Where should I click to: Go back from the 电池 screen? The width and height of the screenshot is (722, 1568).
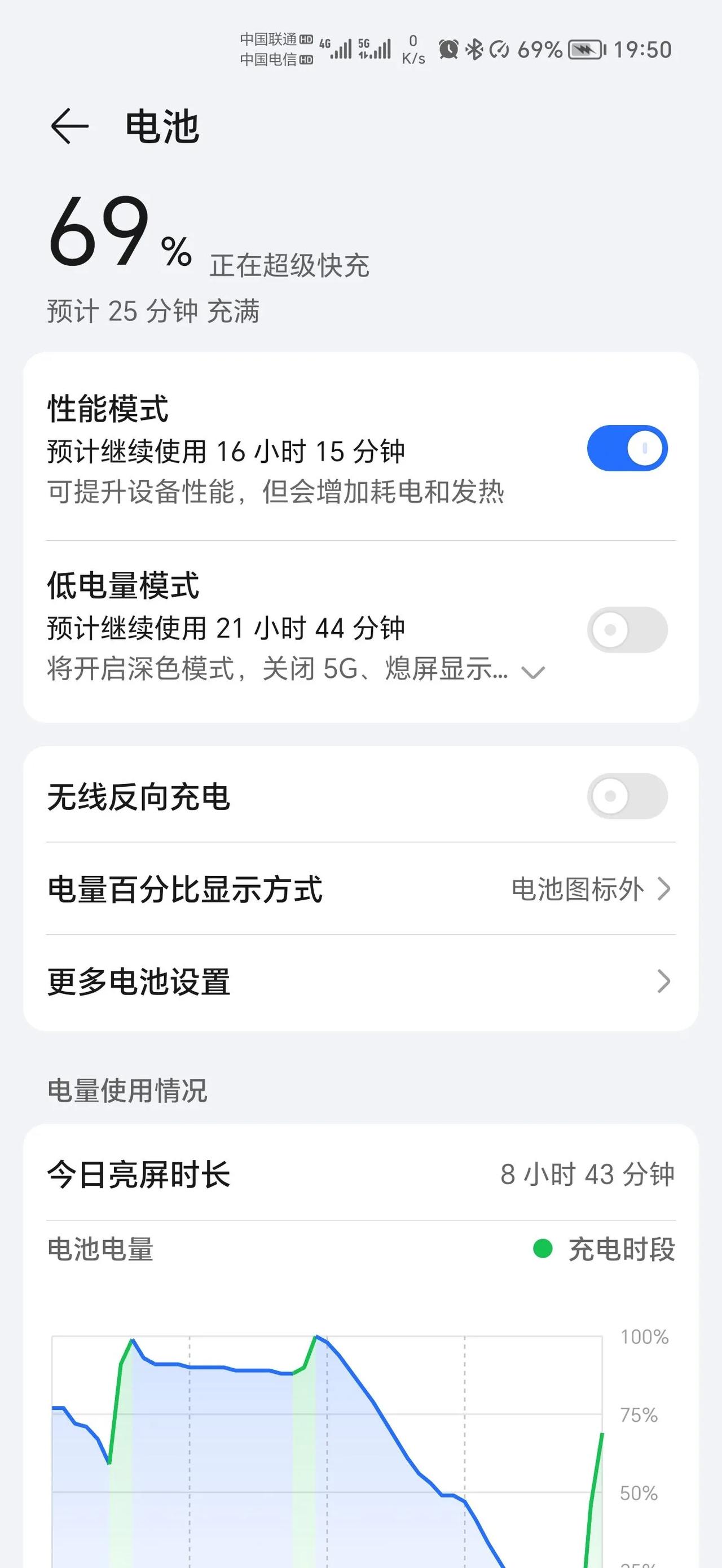click(x=69, y=126)
